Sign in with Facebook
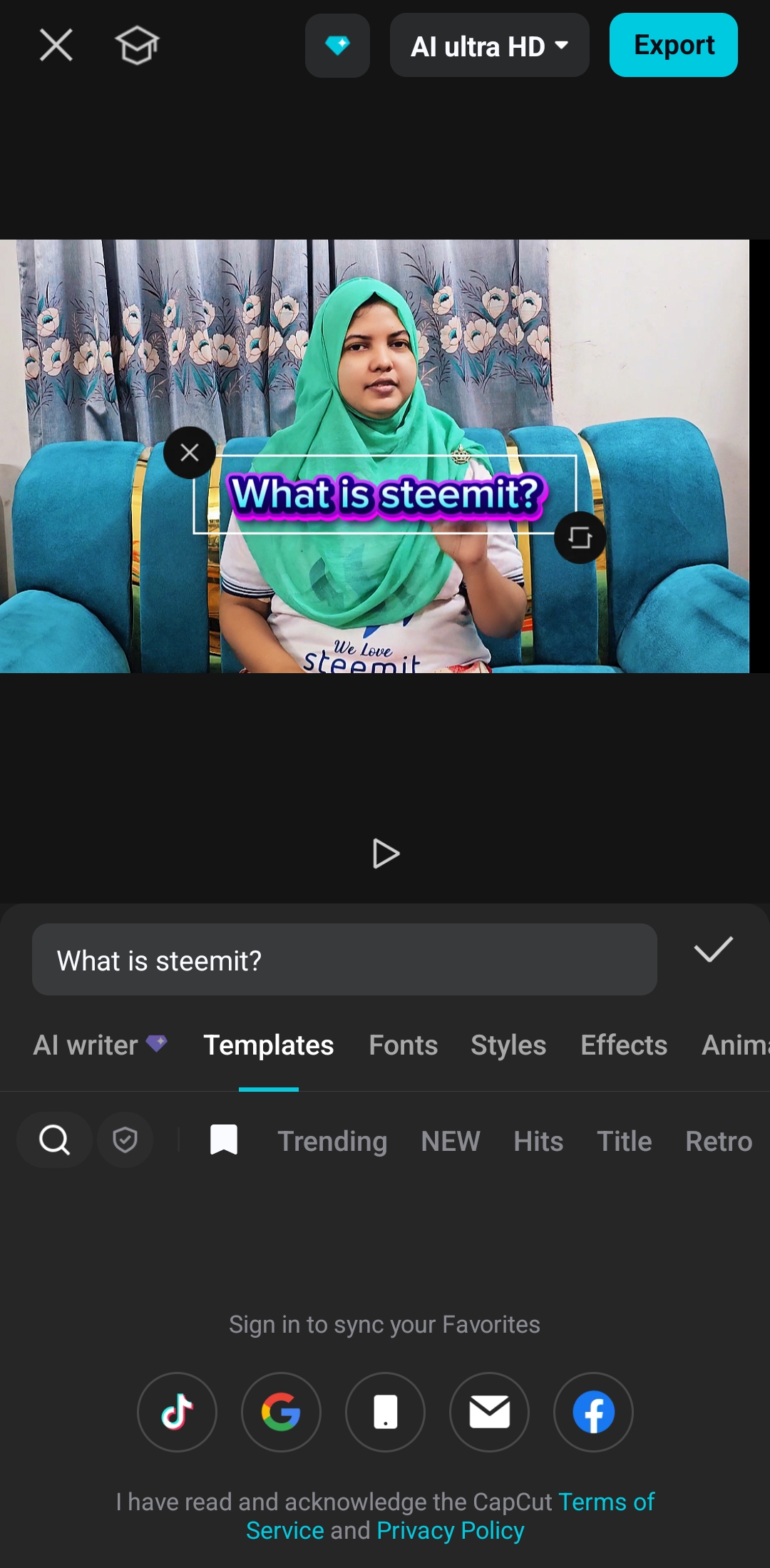770x1568 pixels. [x=593, y=1412]
